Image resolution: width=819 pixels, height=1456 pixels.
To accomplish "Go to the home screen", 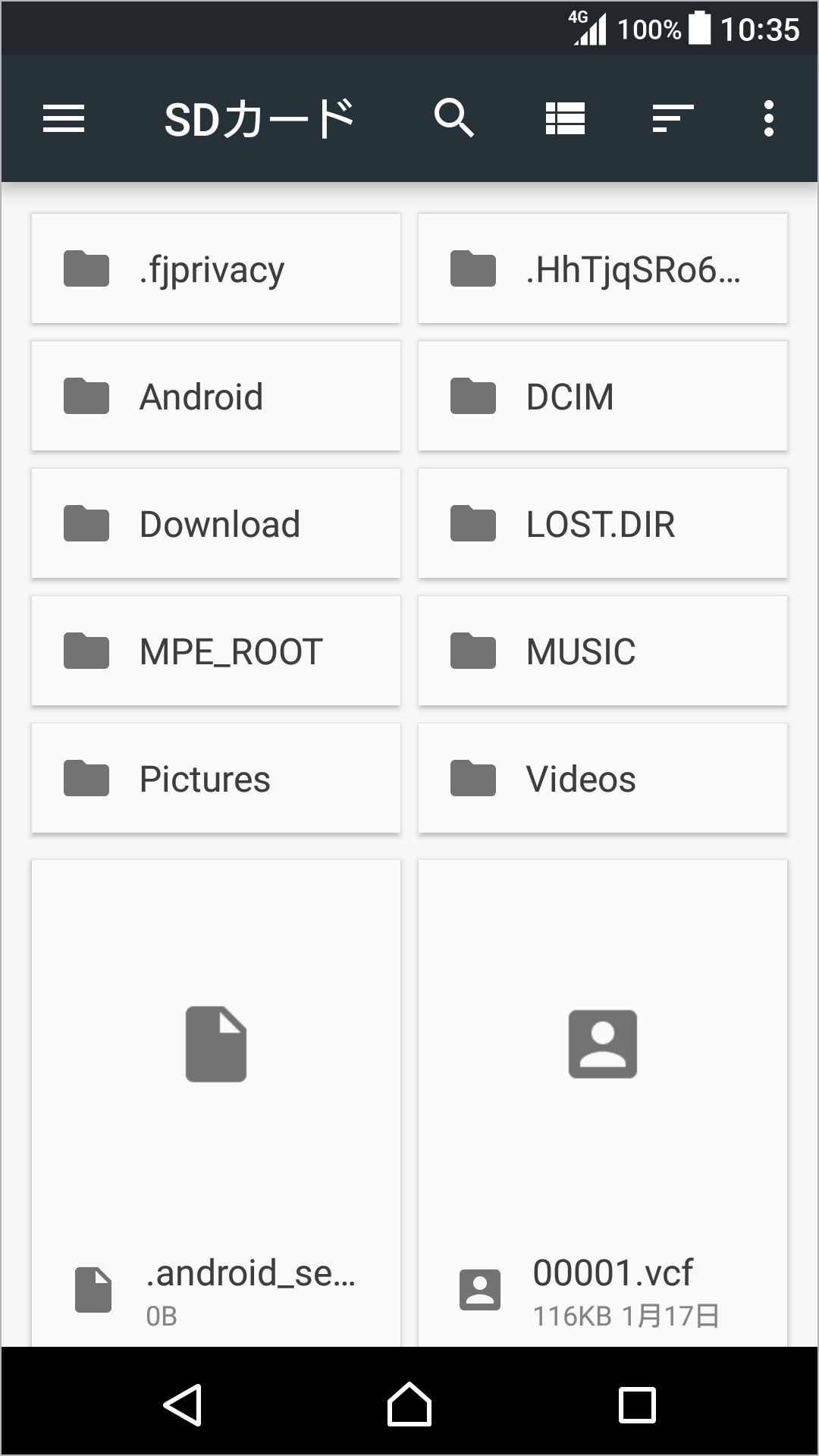I will (409, 1404).
